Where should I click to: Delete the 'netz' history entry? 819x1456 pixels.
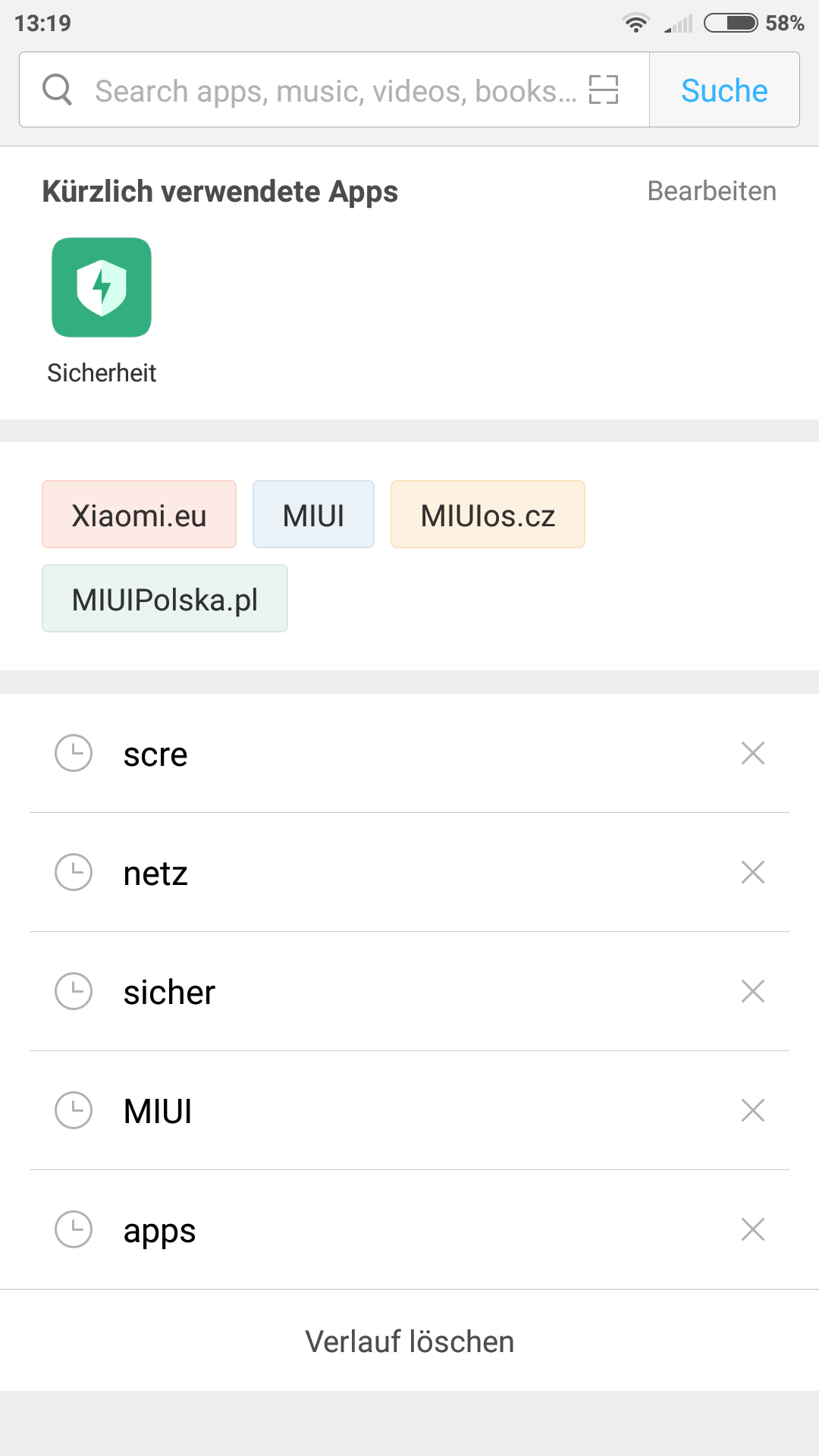point(753,873)
